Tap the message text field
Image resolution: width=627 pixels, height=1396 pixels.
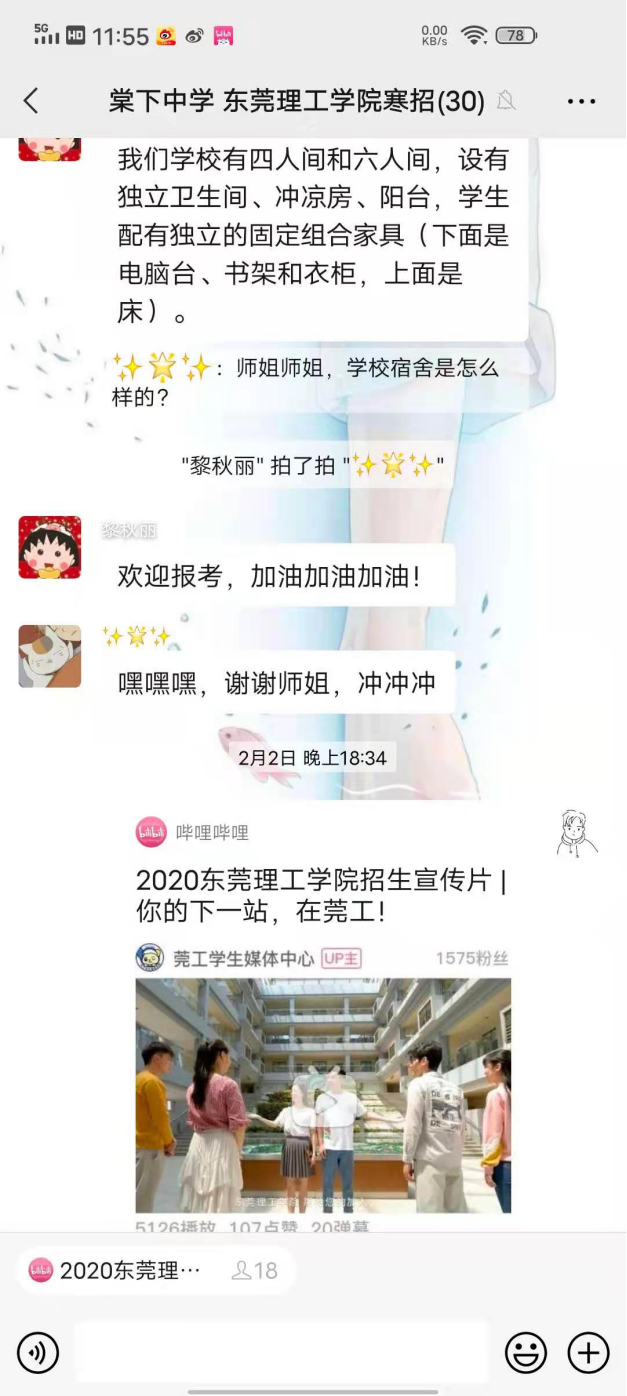(281, 1352)
